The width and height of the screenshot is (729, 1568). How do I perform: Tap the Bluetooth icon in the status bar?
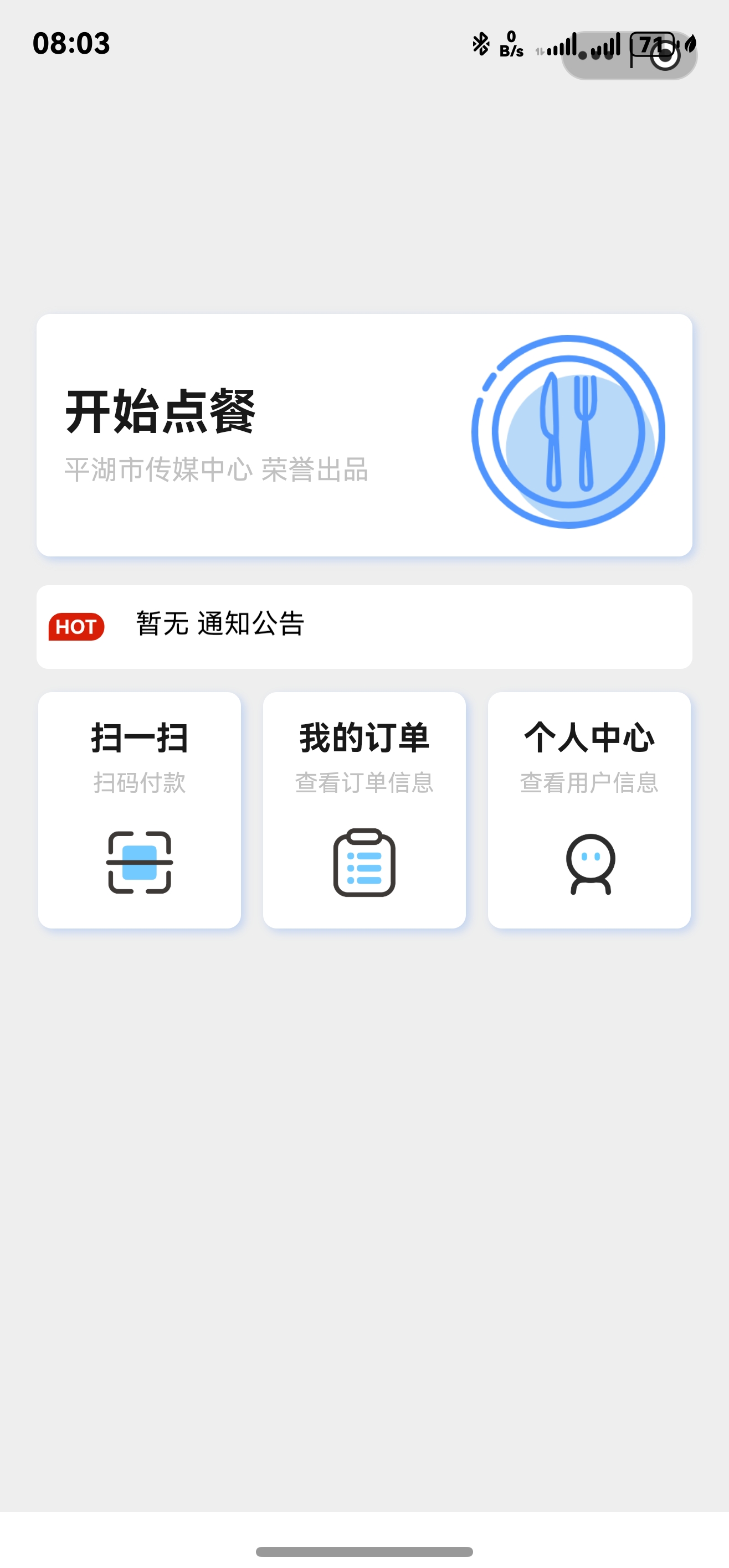pyautogui.click(x=480, y=44)
